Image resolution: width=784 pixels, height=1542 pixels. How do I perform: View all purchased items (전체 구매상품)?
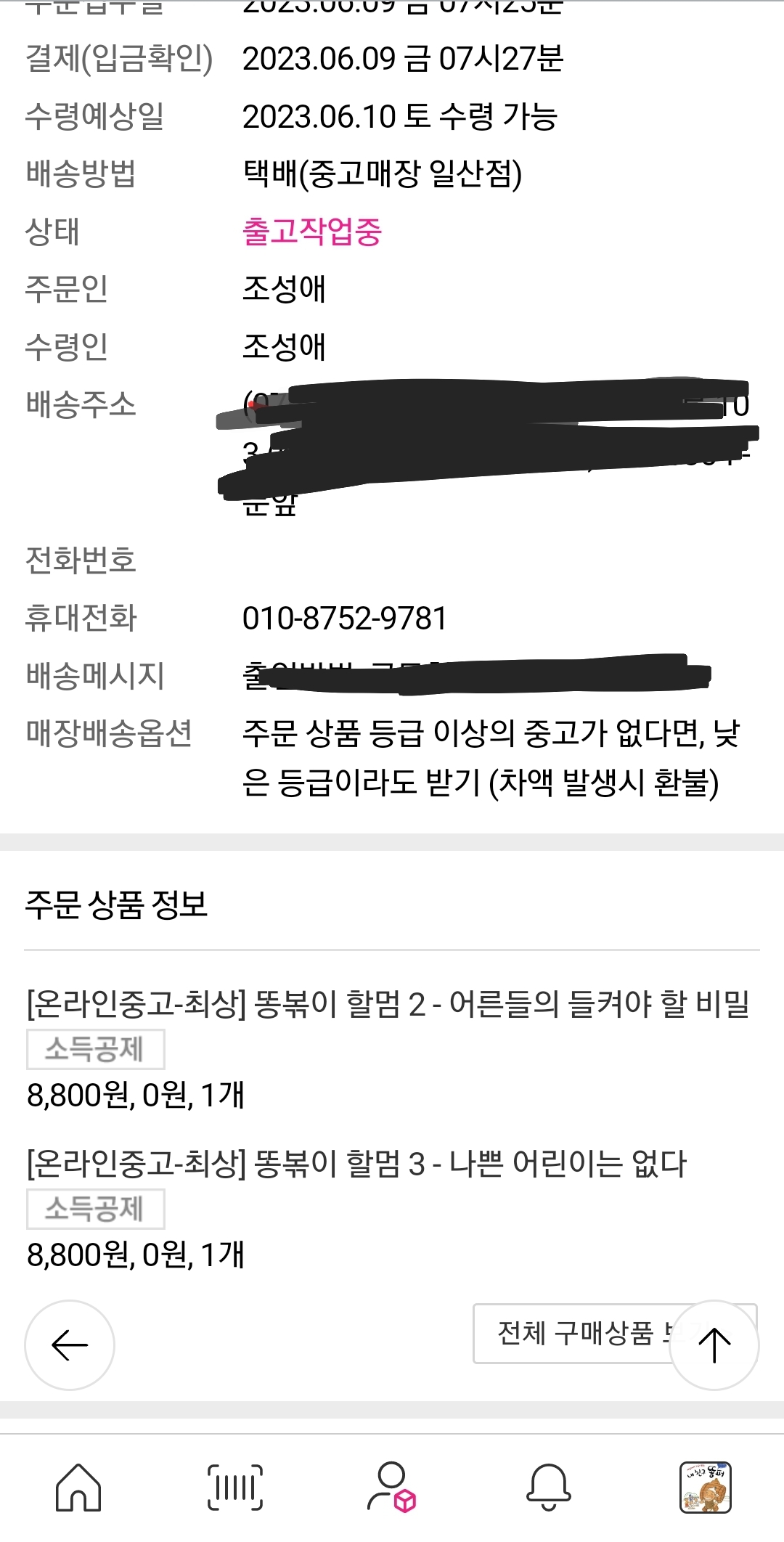tap(573, 1334)
